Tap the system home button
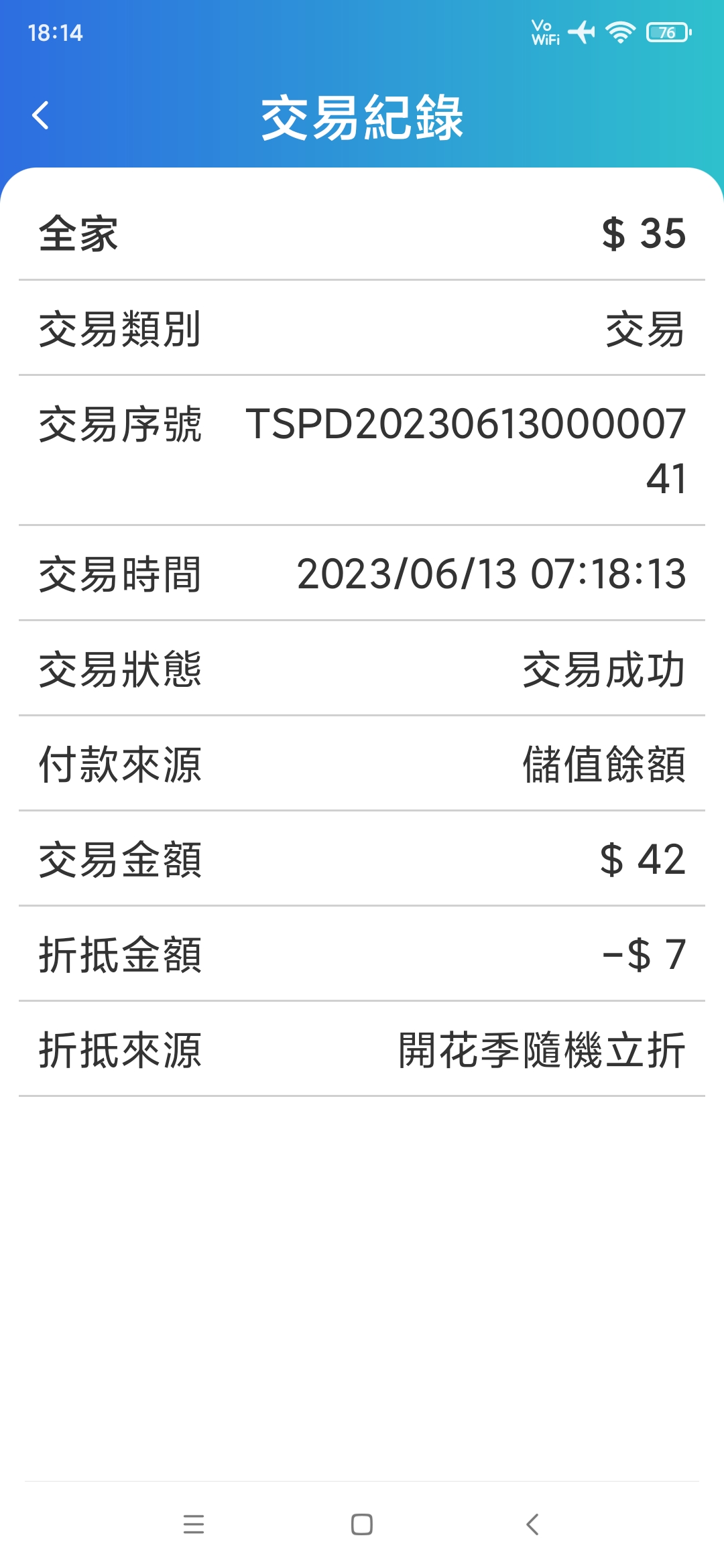This screenshot has width=724, height=1568. coord(362,1524)
